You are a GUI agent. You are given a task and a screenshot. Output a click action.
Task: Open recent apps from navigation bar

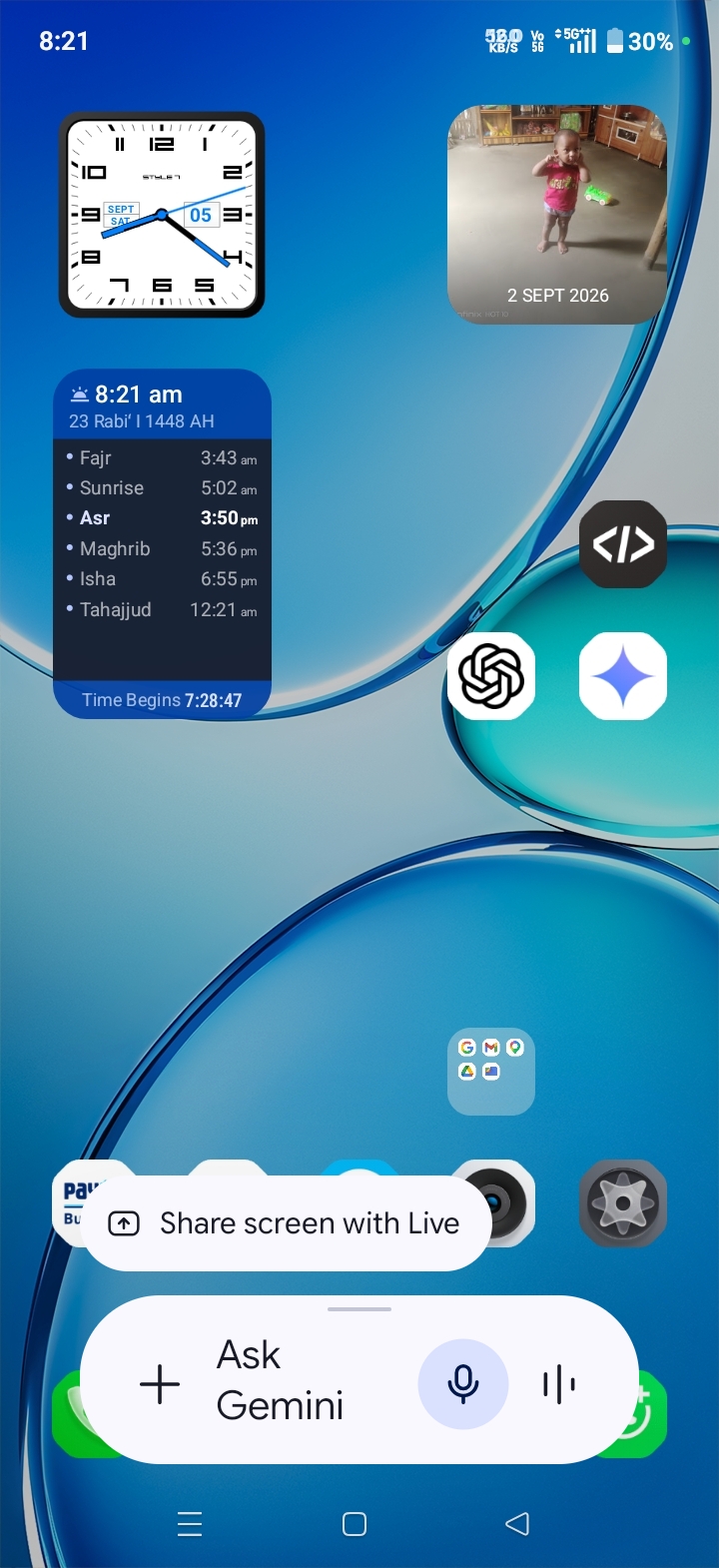(x=190, y=1523)
